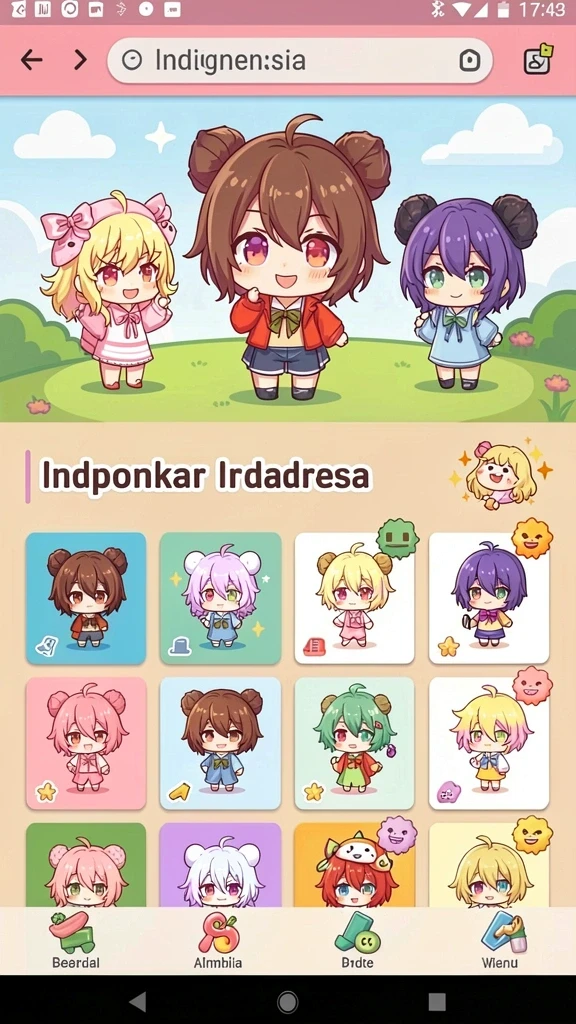Tap the browser forward arrow
Viewport: 576px width, 1024px height.
pos(80,60)
